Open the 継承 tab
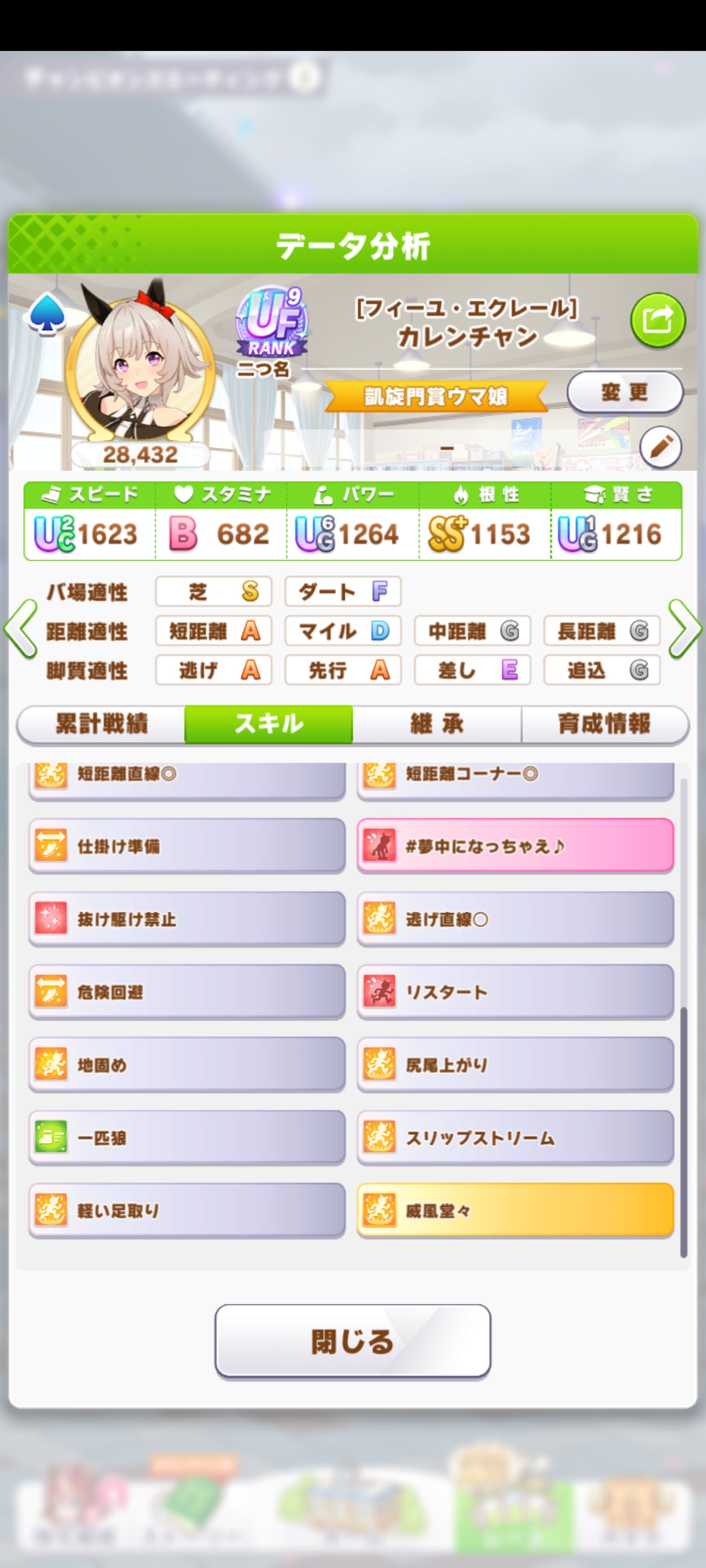 coord(437,724)
